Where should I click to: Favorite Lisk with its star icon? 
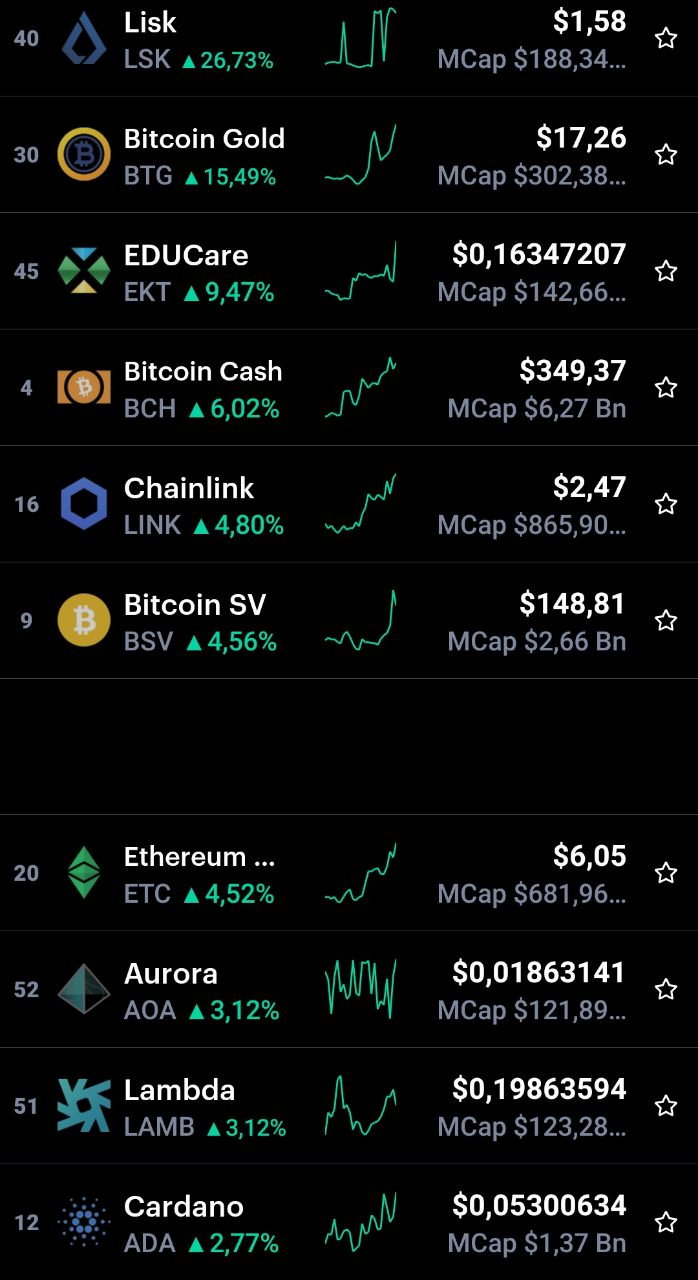(x=666, y=39)
